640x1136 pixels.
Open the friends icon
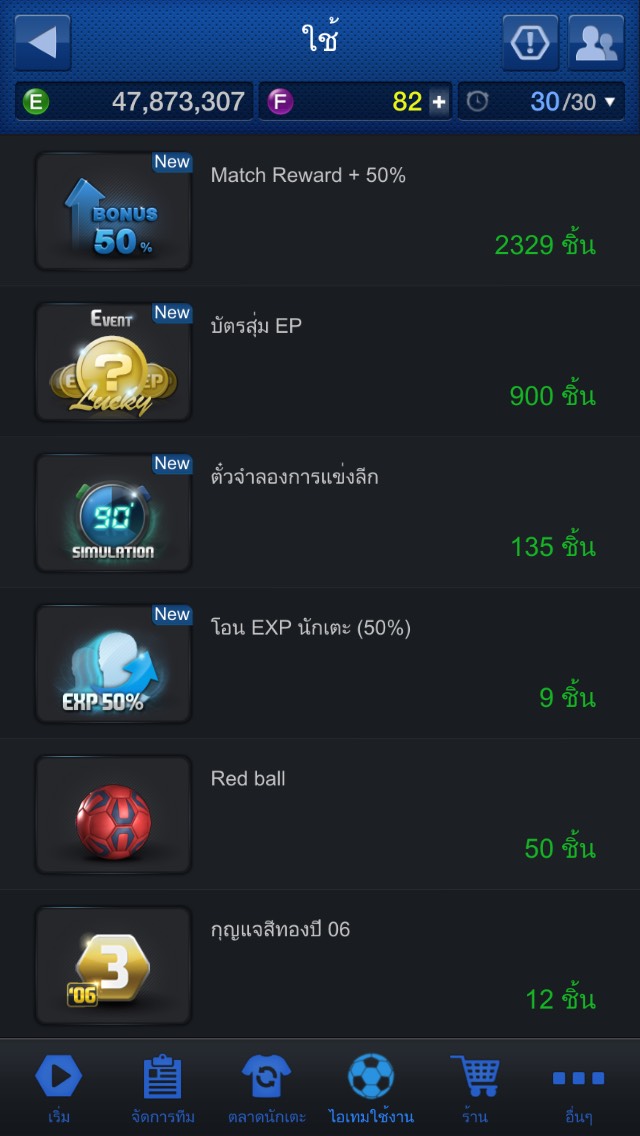(x=596, y=42)
